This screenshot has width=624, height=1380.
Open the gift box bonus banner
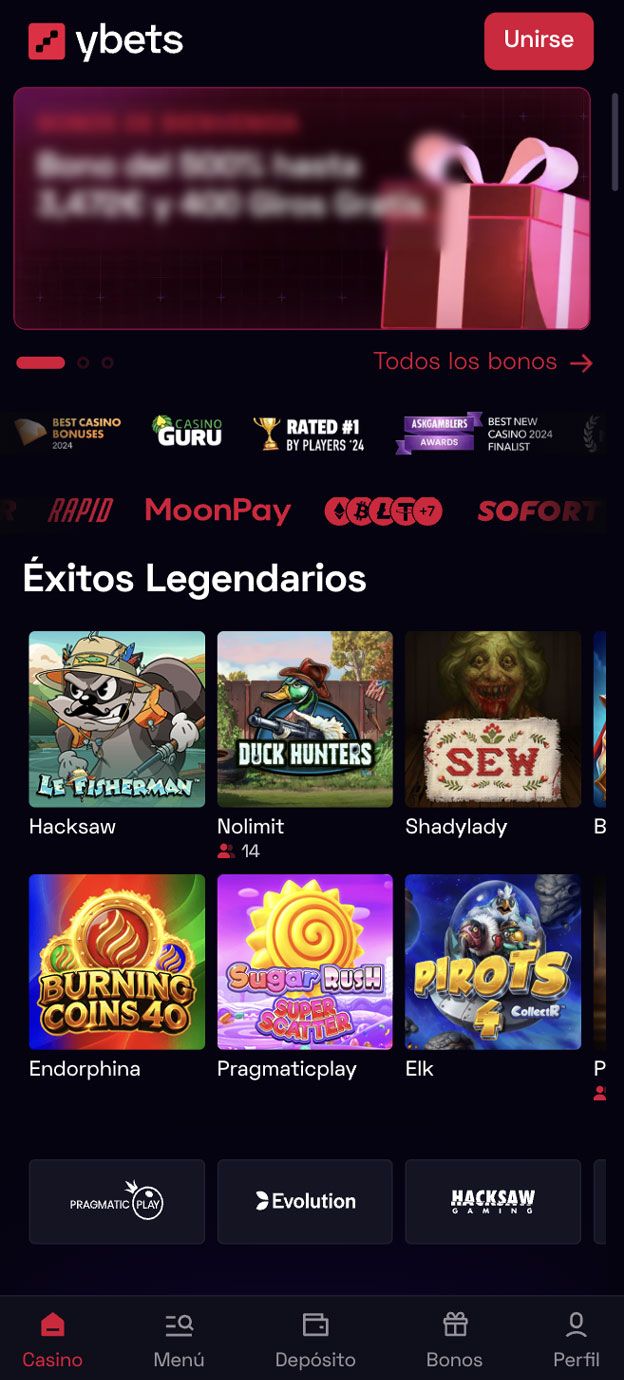coord(301,208)
